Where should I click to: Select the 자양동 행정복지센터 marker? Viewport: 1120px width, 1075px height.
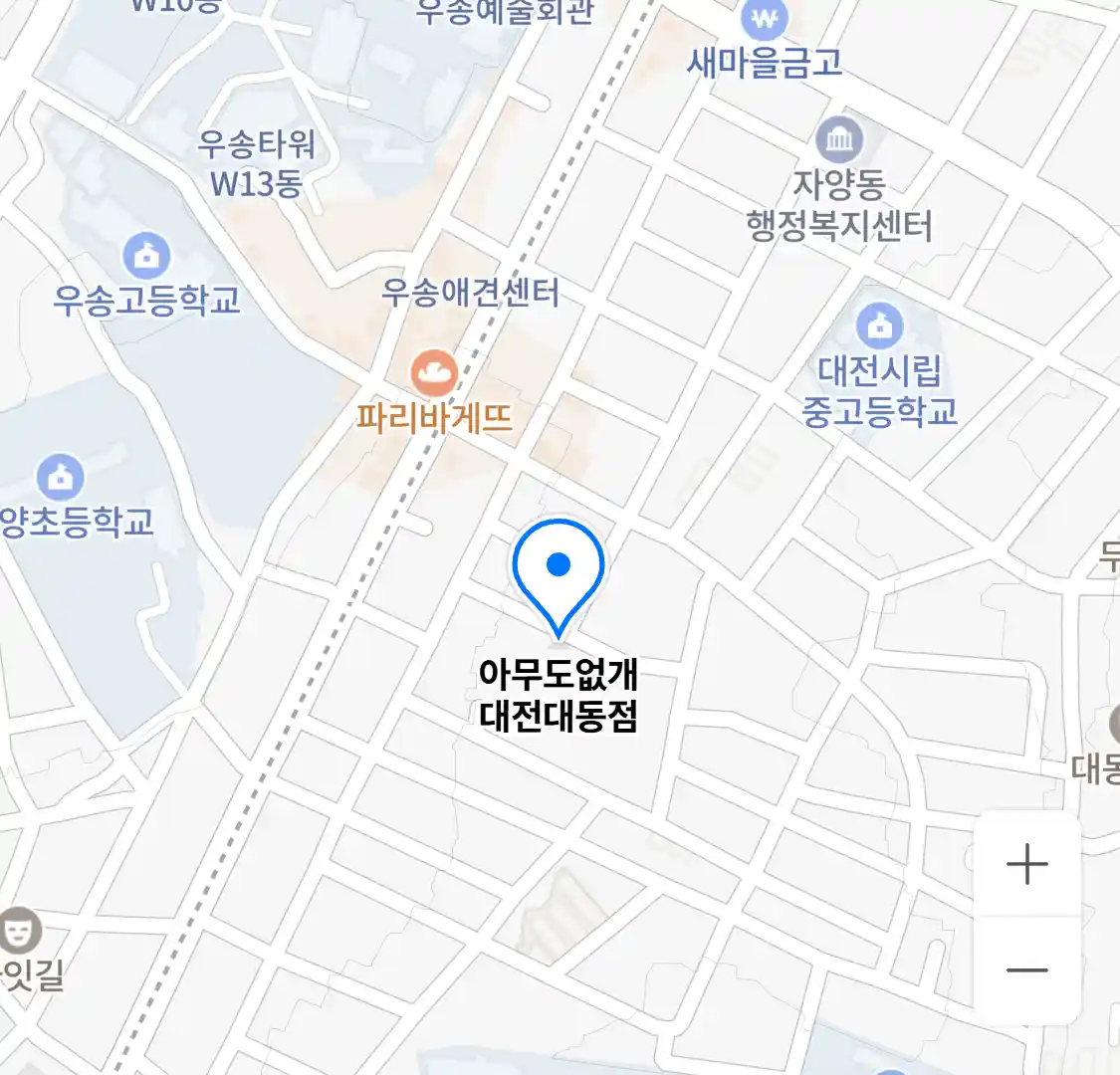coord(839,140)
